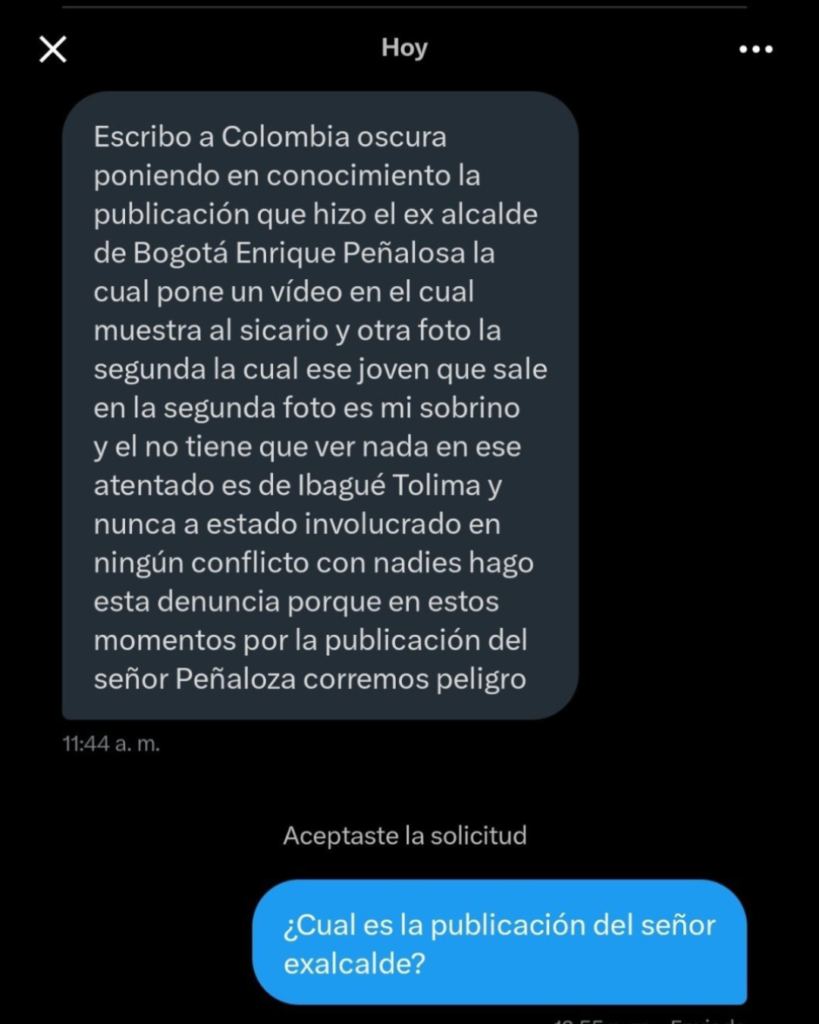This screenshot has height=1024, width=819.
Task: Close the image viewer
Action: (x=52, y=49)
